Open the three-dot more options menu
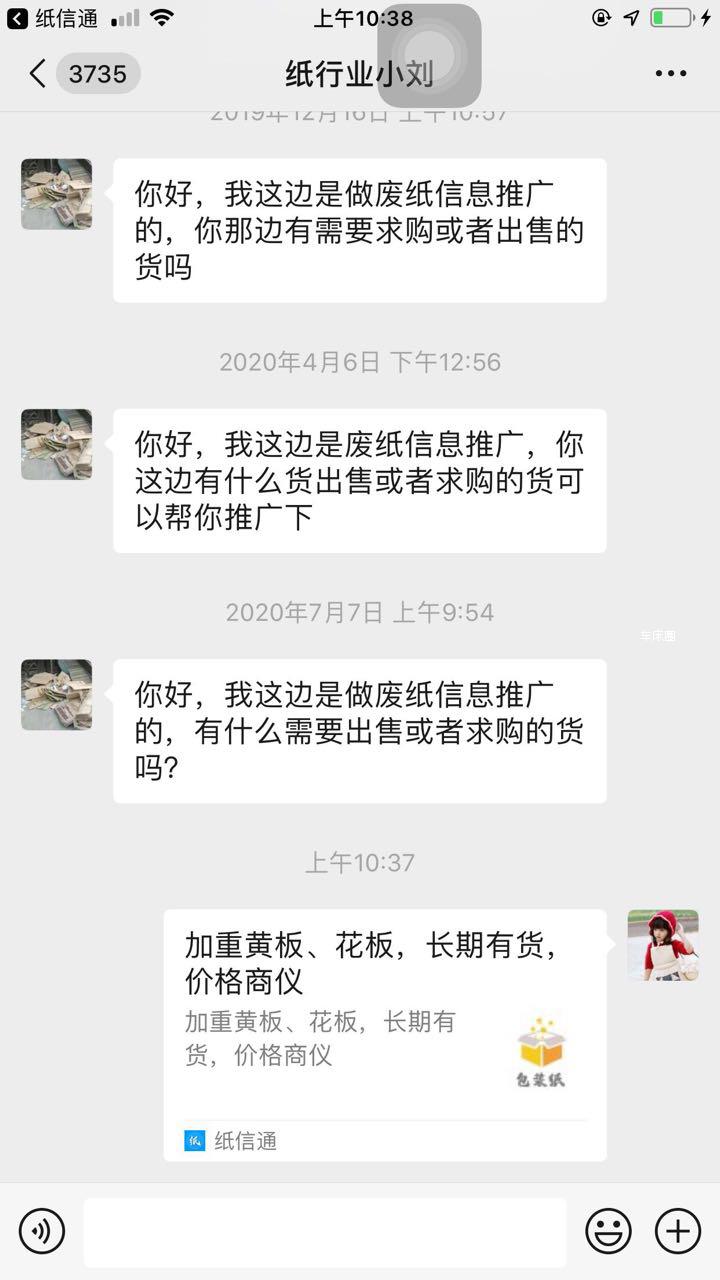 [670, 73]
